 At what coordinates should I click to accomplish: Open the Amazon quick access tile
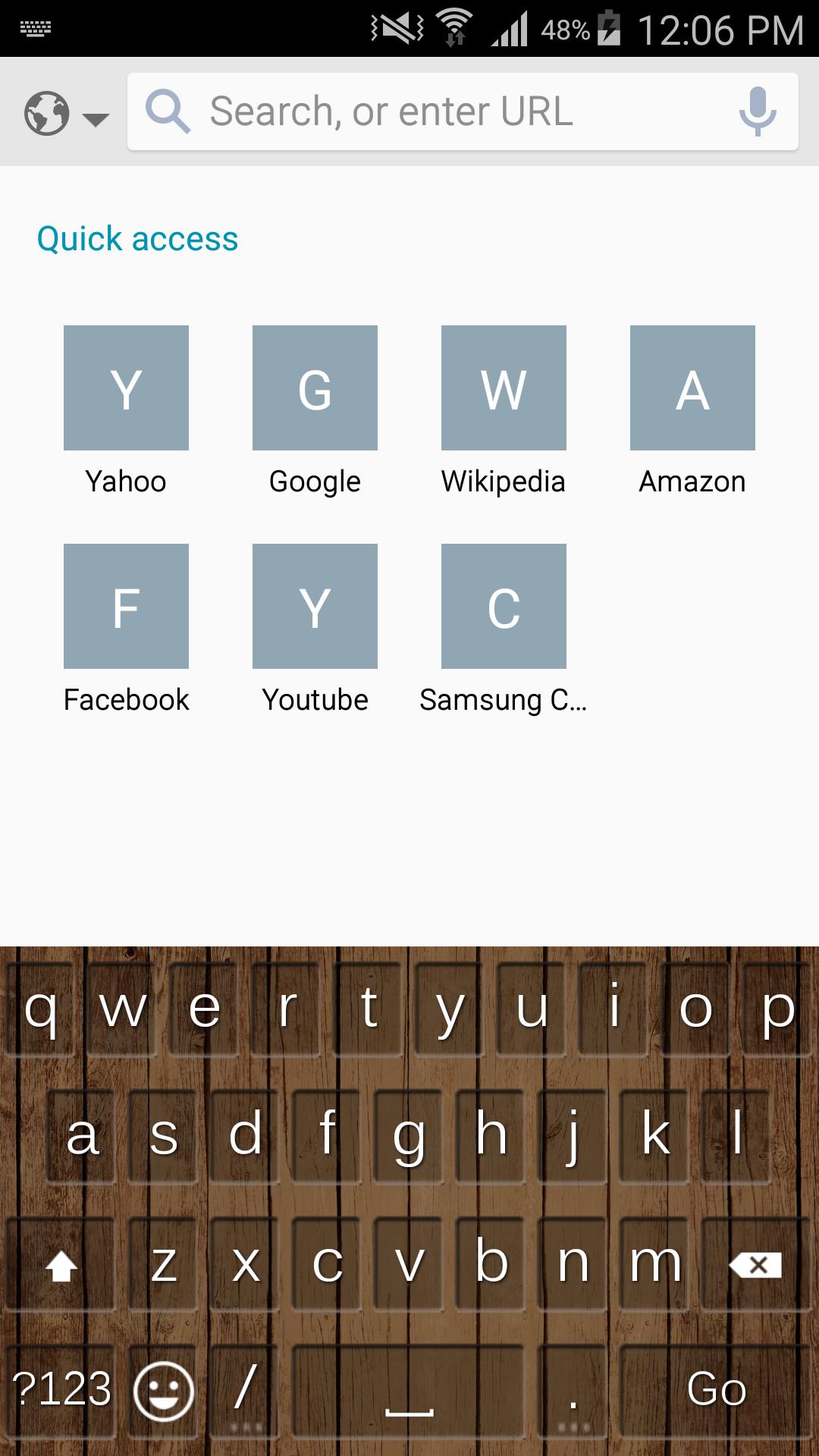(692, 388)
